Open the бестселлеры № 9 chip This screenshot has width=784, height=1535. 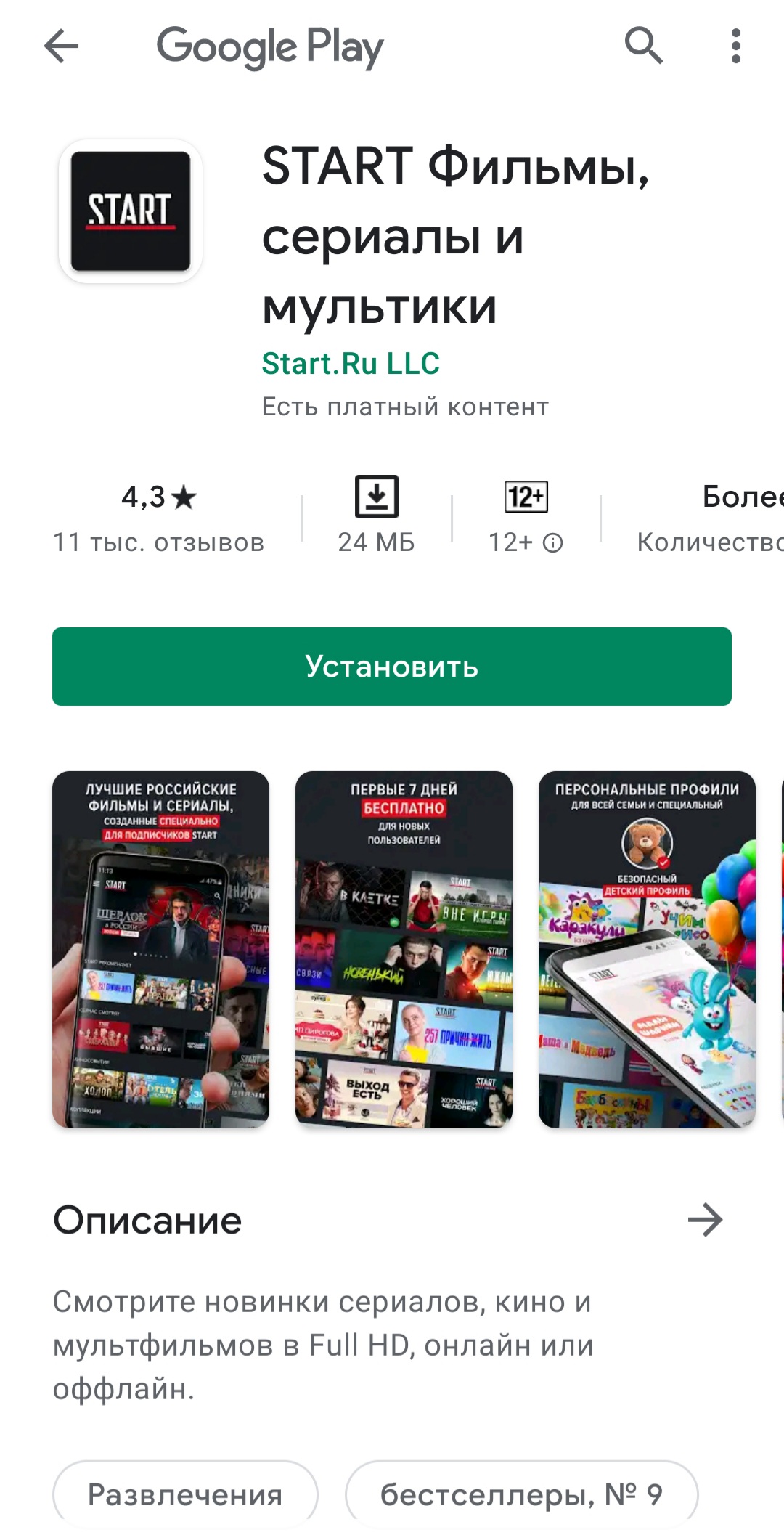point(521,1494)
